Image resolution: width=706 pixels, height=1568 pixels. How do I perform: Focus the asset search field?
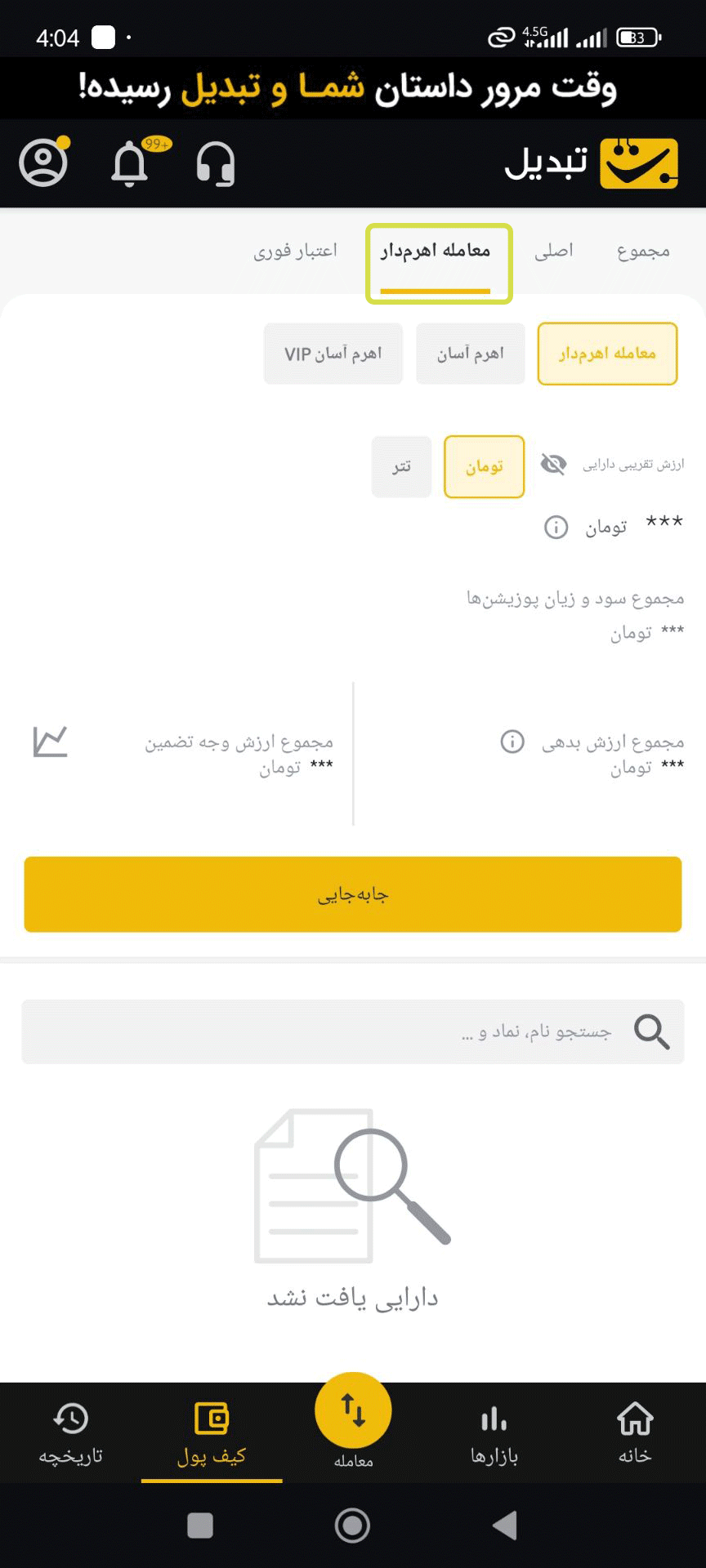[x=353, y=1031]
